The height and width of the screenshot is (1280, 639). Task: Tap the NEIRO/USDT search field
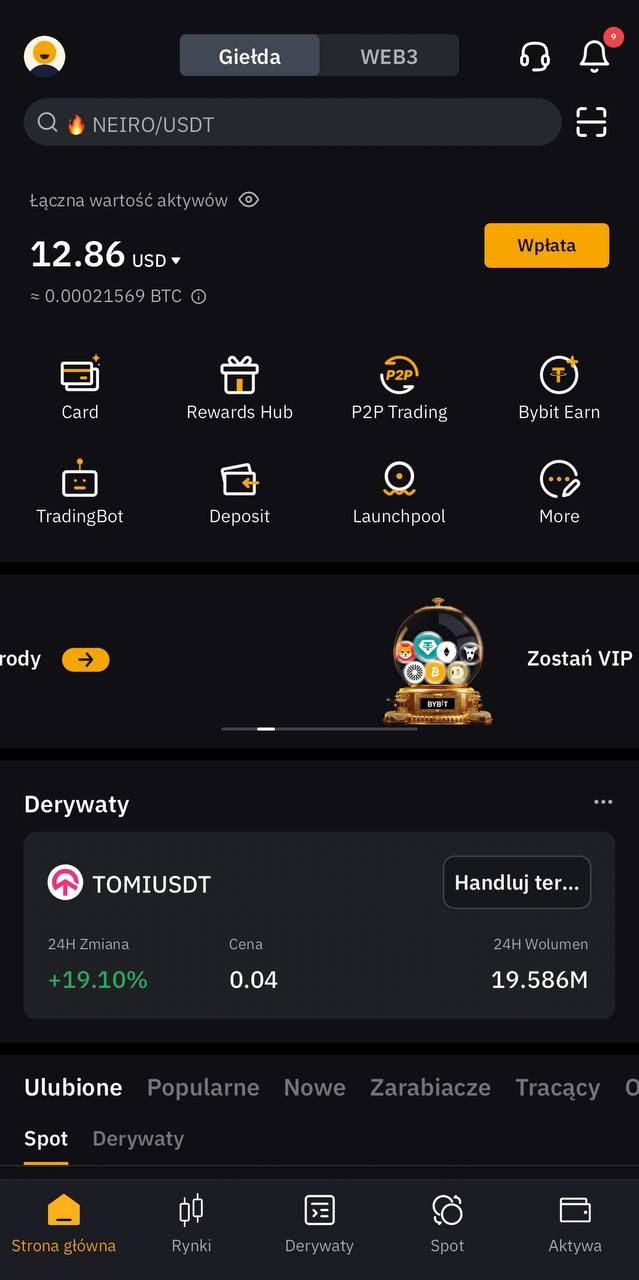(292, 124)
